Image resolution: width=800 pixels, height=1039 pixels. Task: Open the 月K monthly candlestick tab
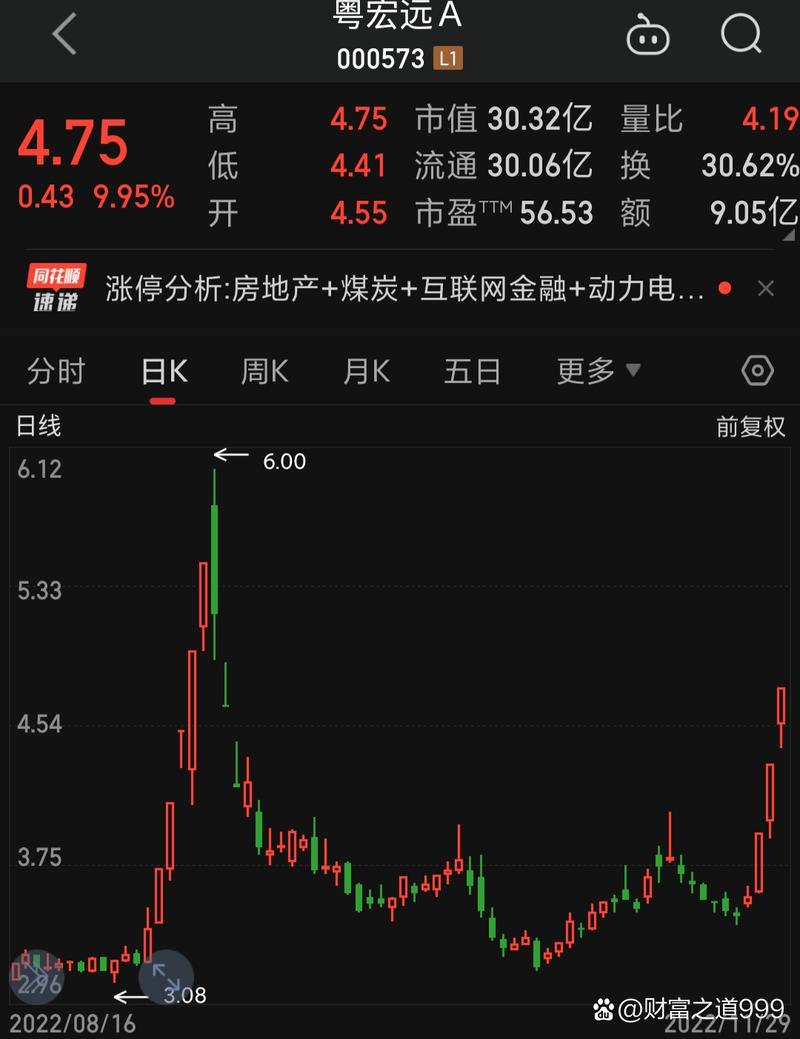click(364, 370)
